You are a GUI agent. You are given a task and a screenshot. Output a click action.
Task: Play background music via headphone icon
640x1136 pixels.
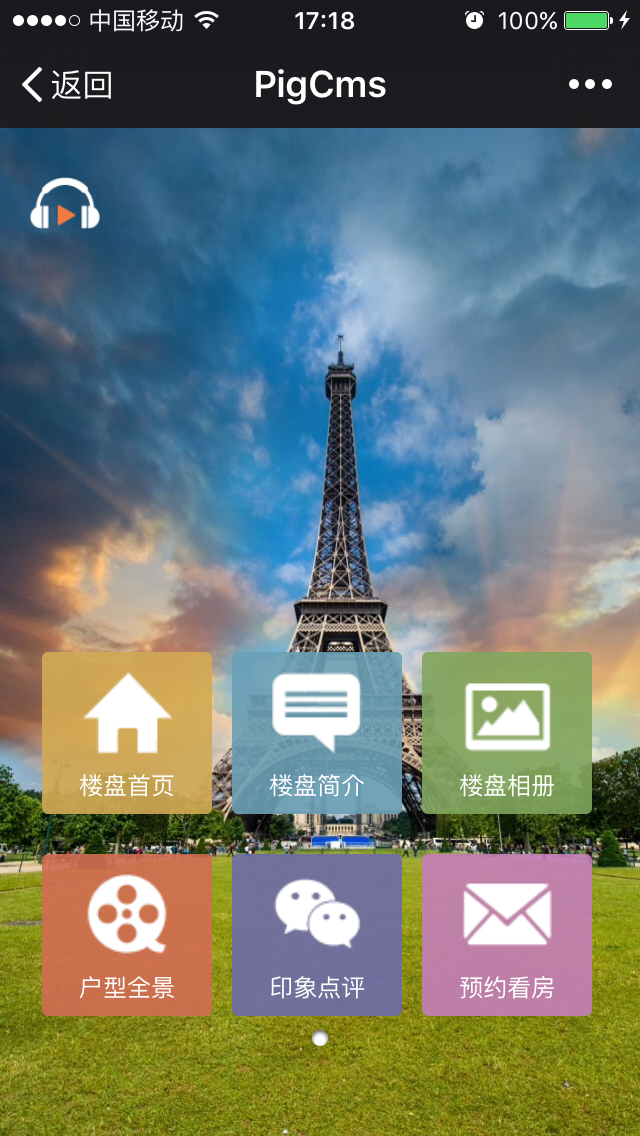pyautogui.click(x=65, y=205)
